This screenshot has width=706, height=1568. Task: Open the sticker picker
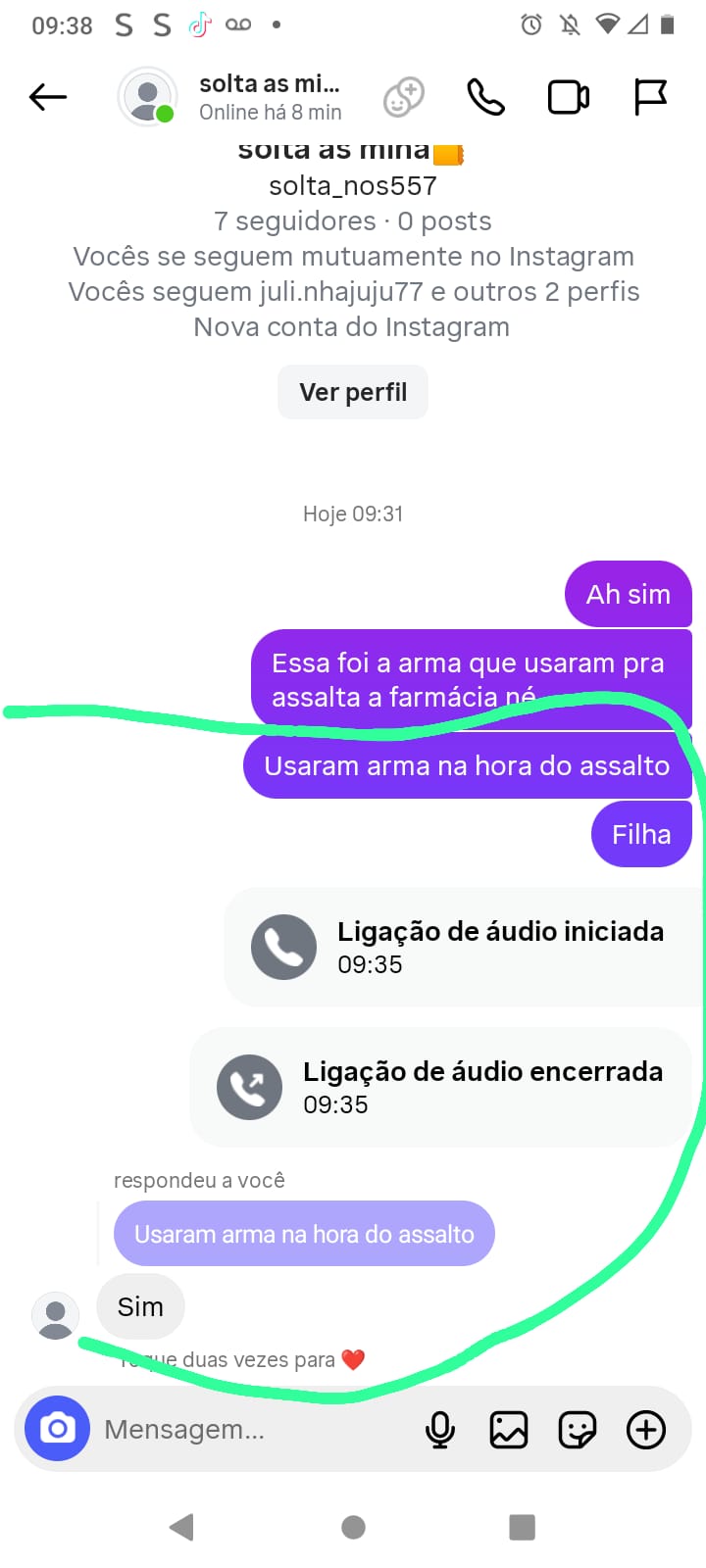click(x=577, y=1430)
